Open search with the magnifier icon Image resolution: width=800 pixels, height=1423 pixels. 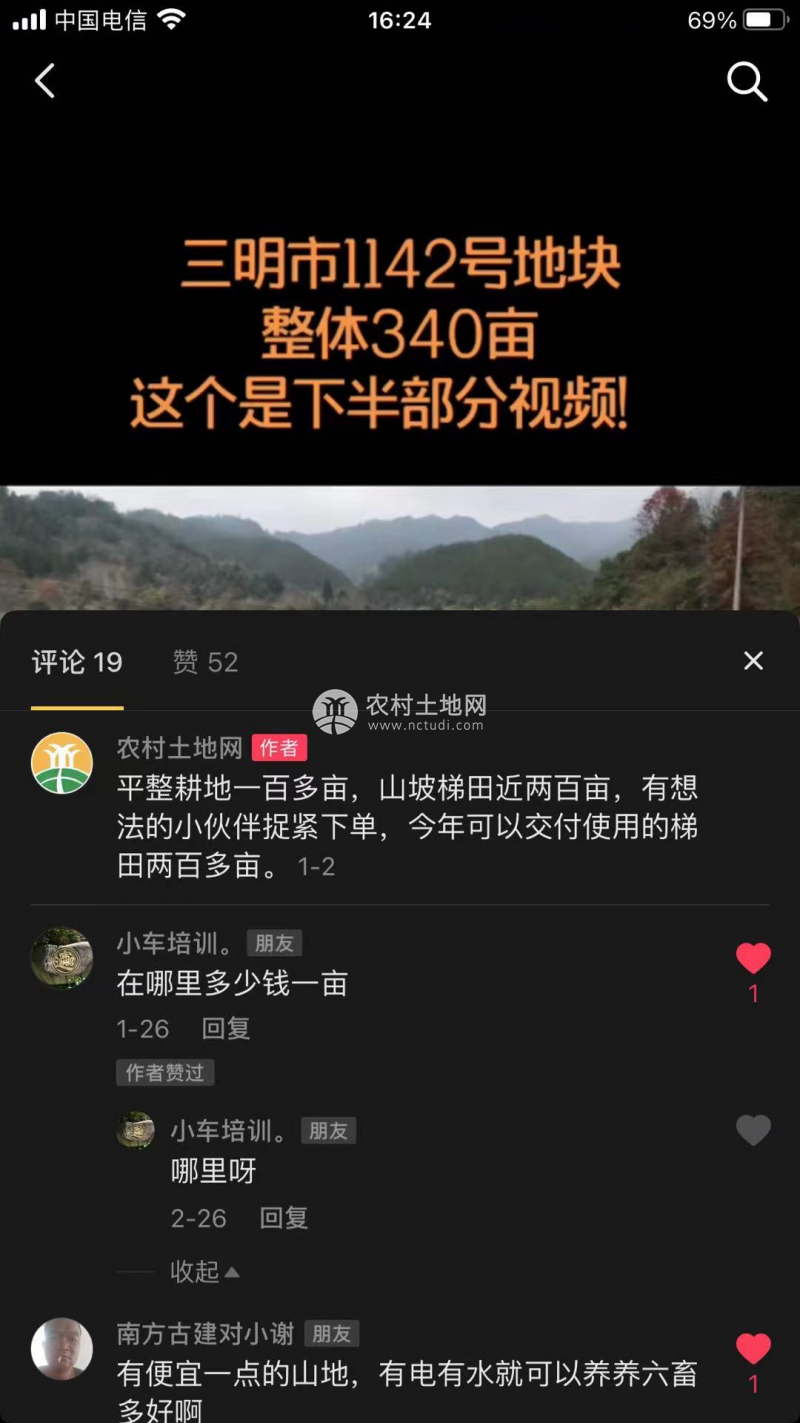pyautogui.click(x=746, y=82)
